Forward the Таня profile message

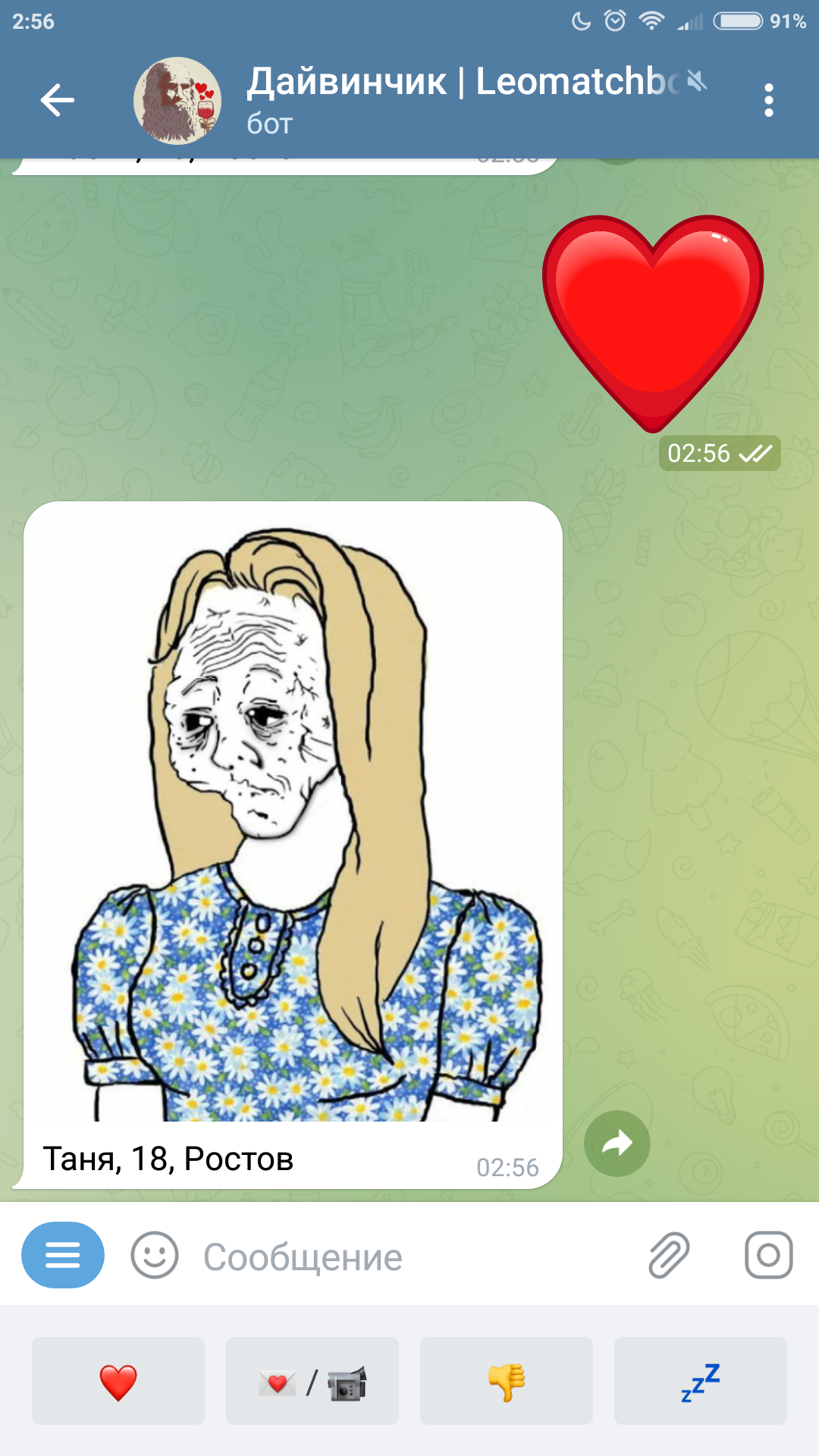click(617, 1143)
